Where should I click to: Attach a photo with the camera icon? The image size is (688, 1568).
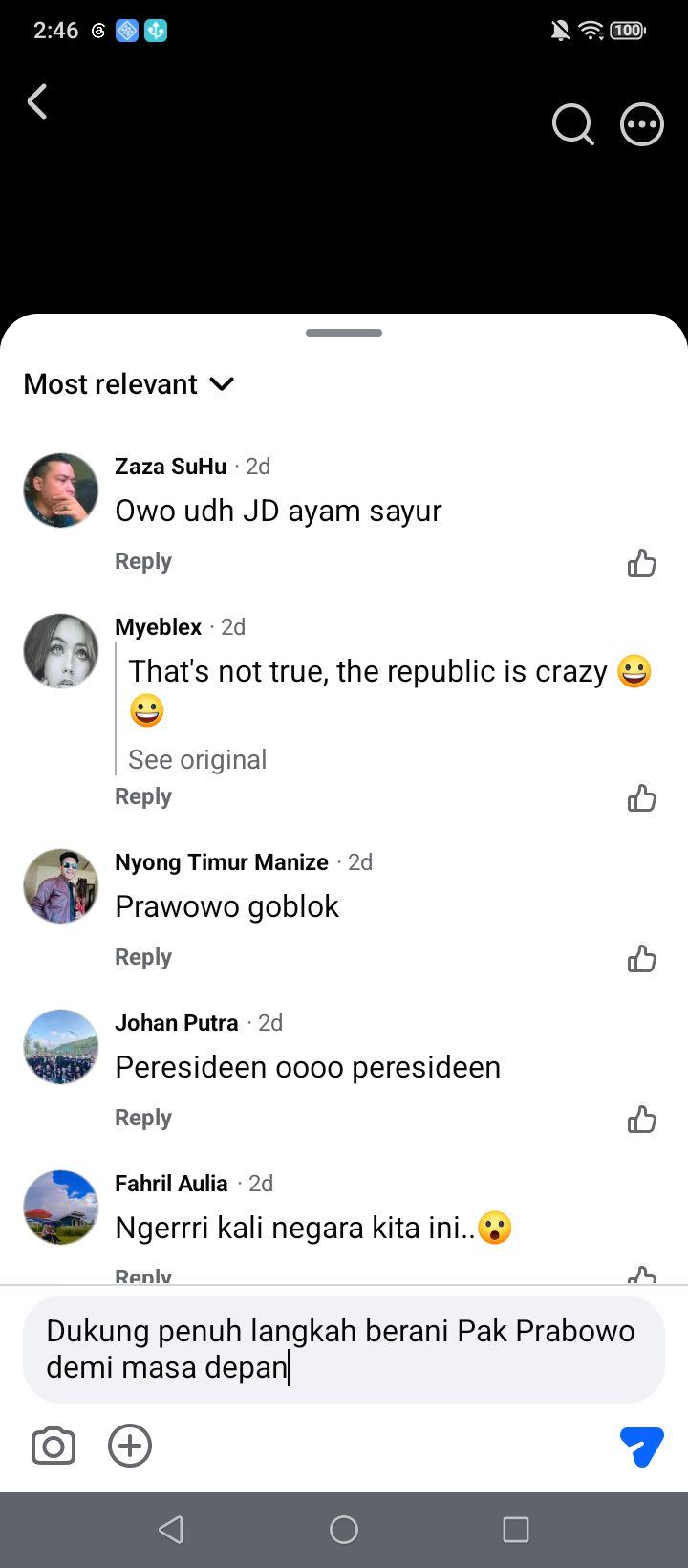tap(54, 1446)
